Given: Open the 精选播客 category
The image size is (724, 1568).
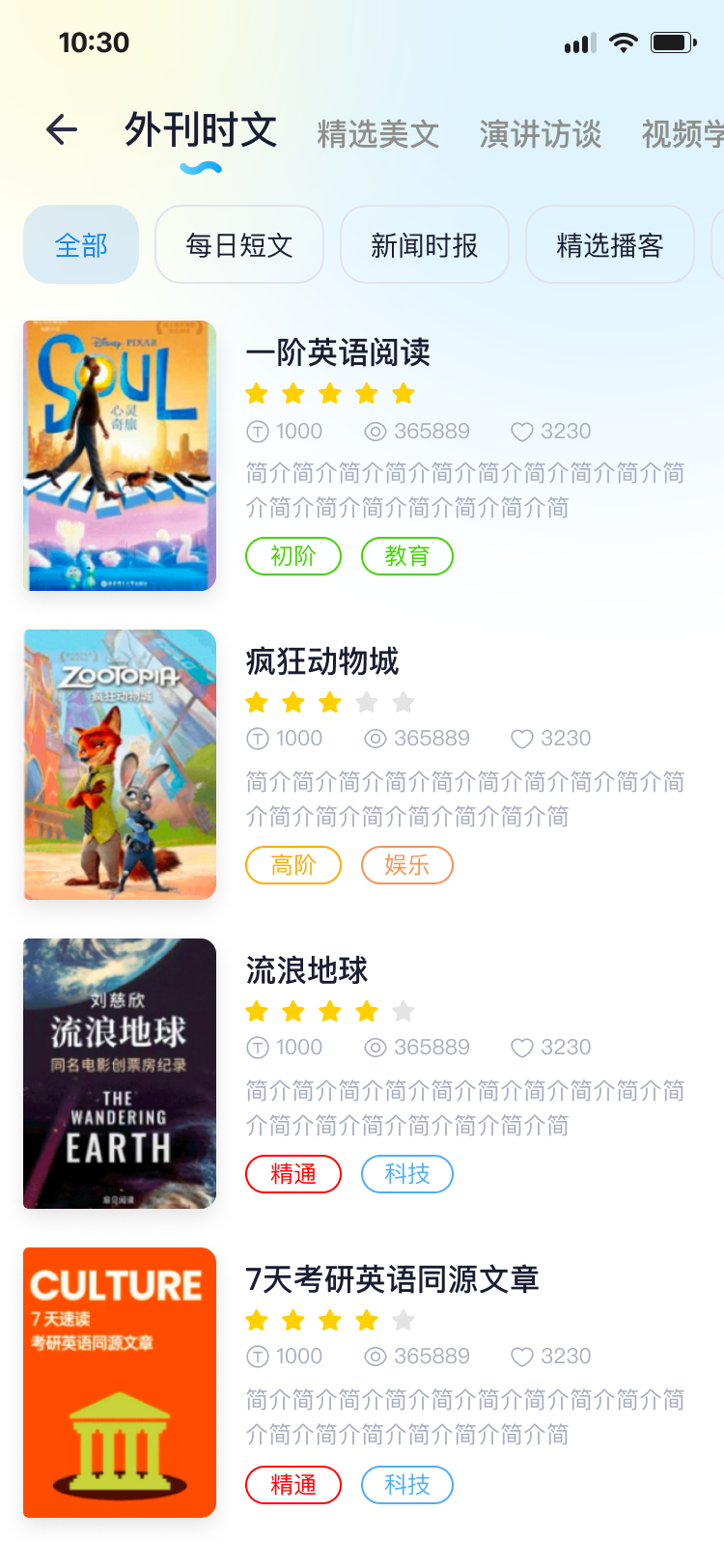Looking at the screenshot, I should (608, 244).
